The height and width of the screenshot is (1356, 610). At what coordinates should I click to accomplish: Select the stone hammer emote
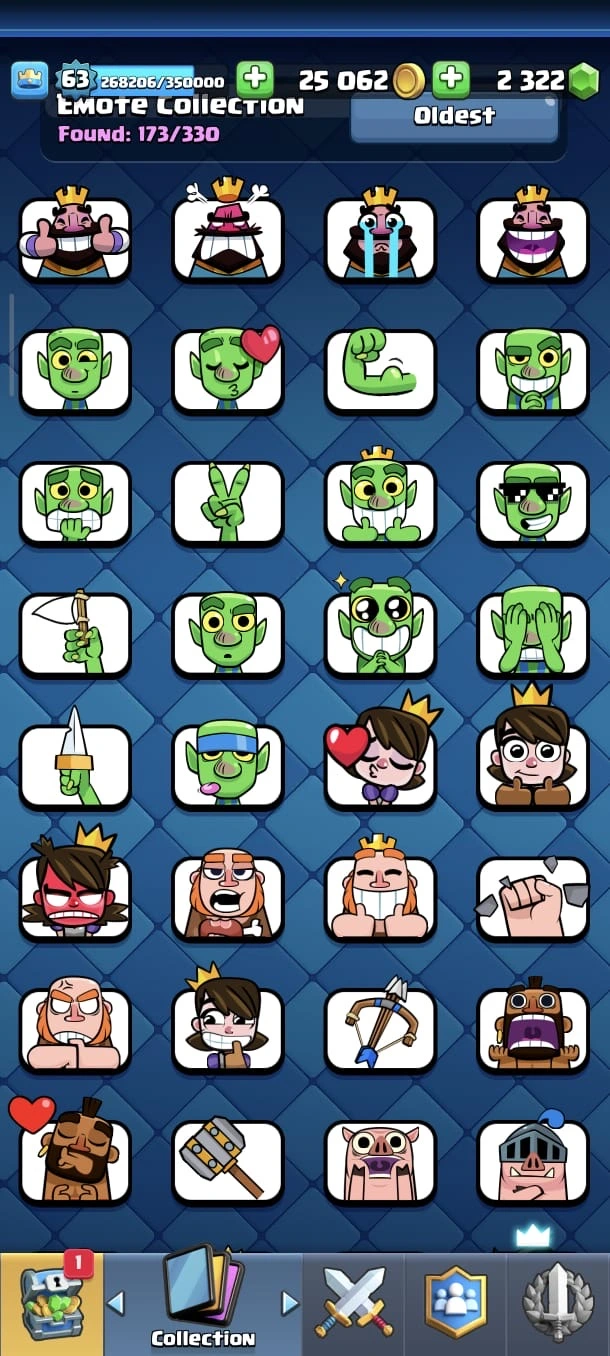pyautogui.click(x=228, y=1160)
